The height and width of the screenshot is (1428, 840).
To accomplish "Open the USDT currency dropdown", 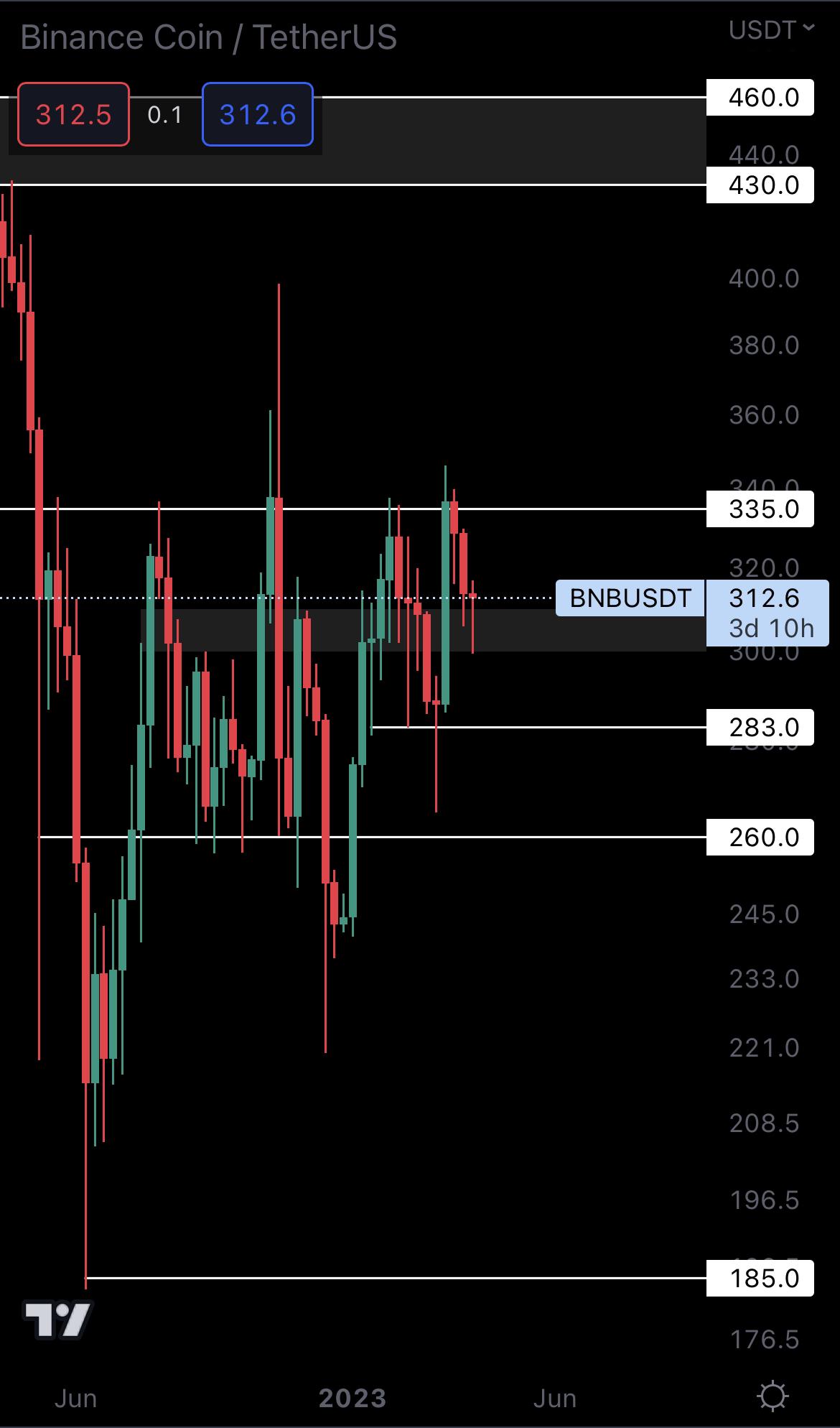I will 771,29.
